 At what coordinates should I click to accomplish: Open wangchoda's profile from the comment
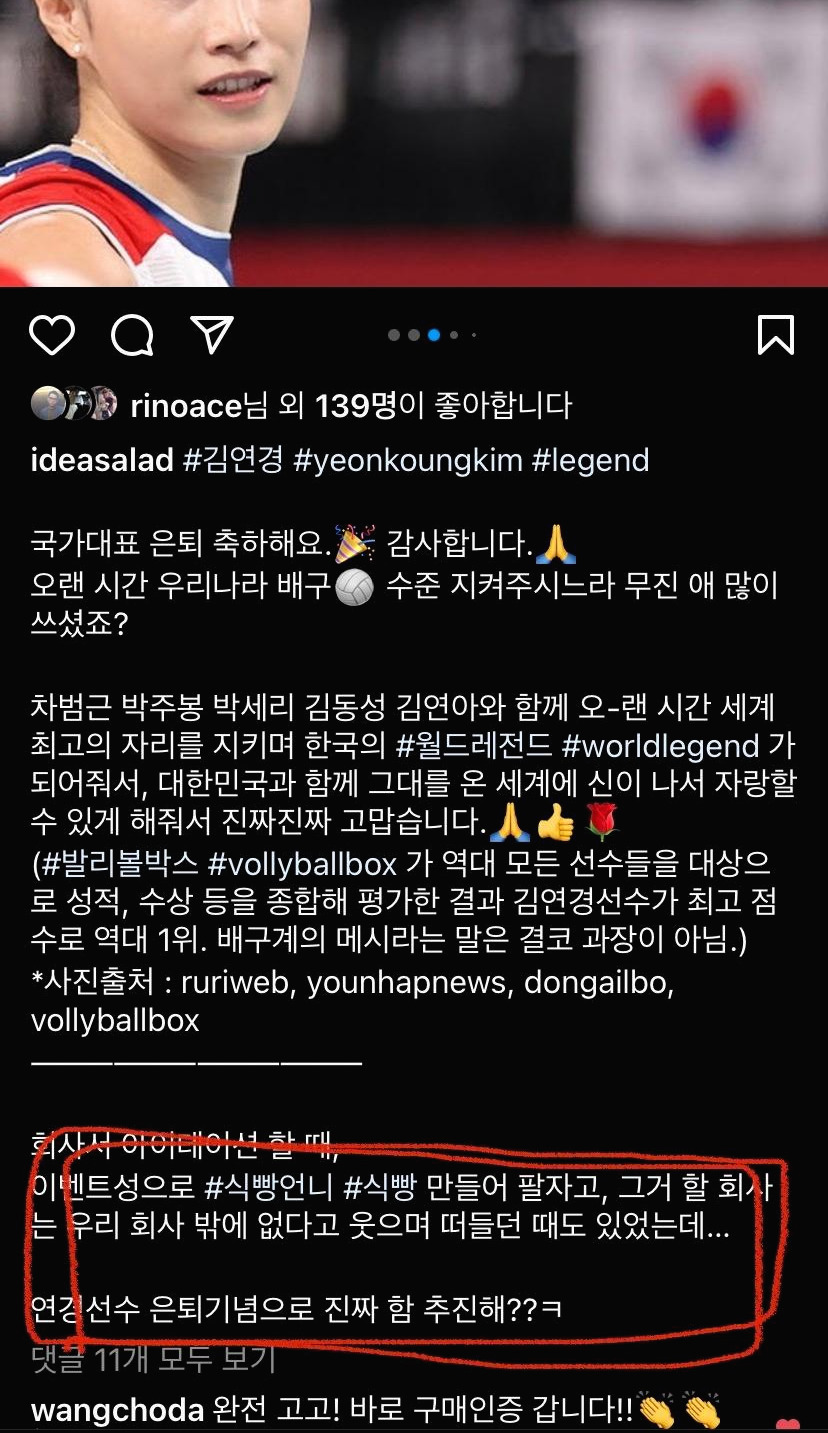118,1411
